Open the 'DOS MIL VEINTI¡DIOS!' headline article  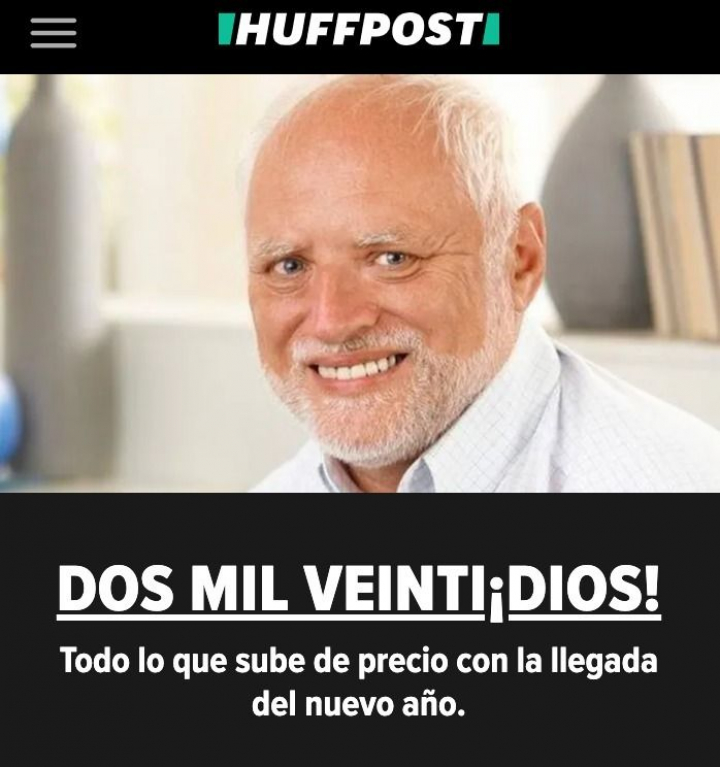click(359, 591)
